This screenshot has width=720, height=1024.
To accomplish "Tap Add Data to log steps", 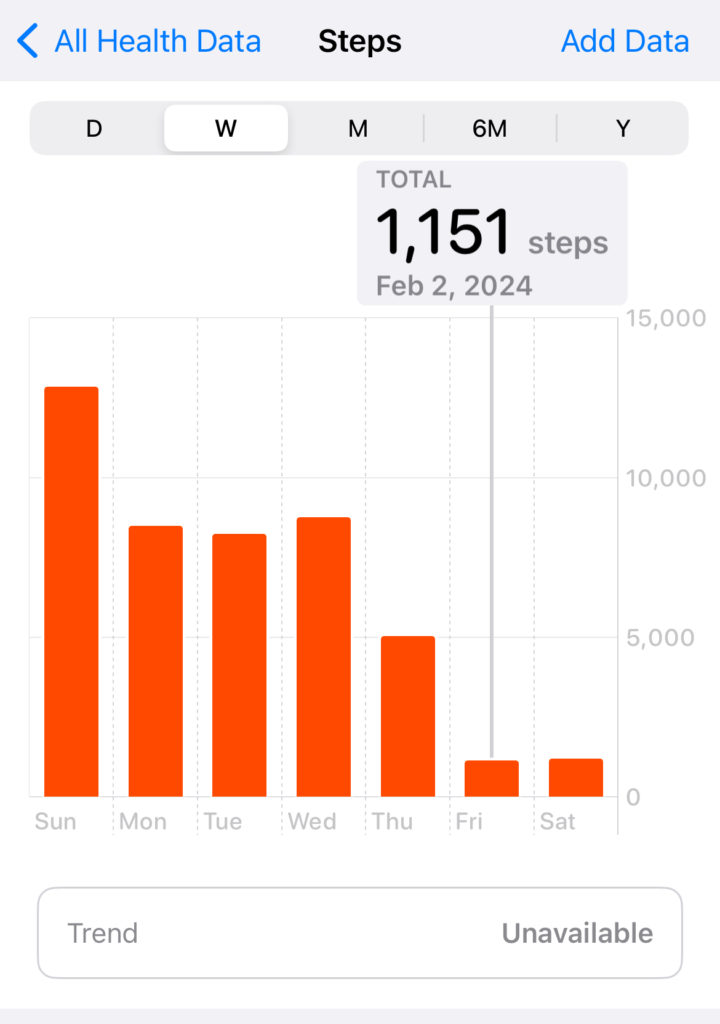I will [624, 42].
